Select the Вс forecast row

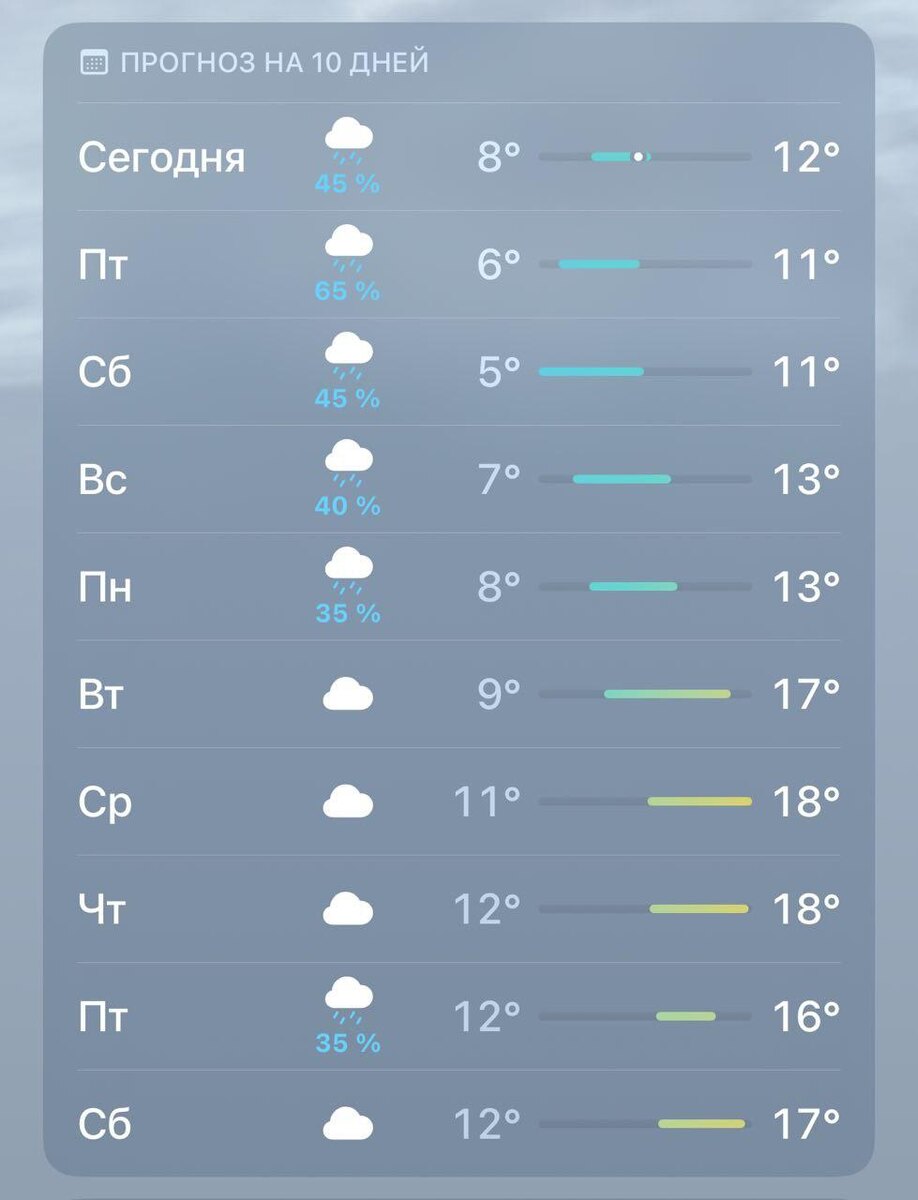(x=459, y=479)
